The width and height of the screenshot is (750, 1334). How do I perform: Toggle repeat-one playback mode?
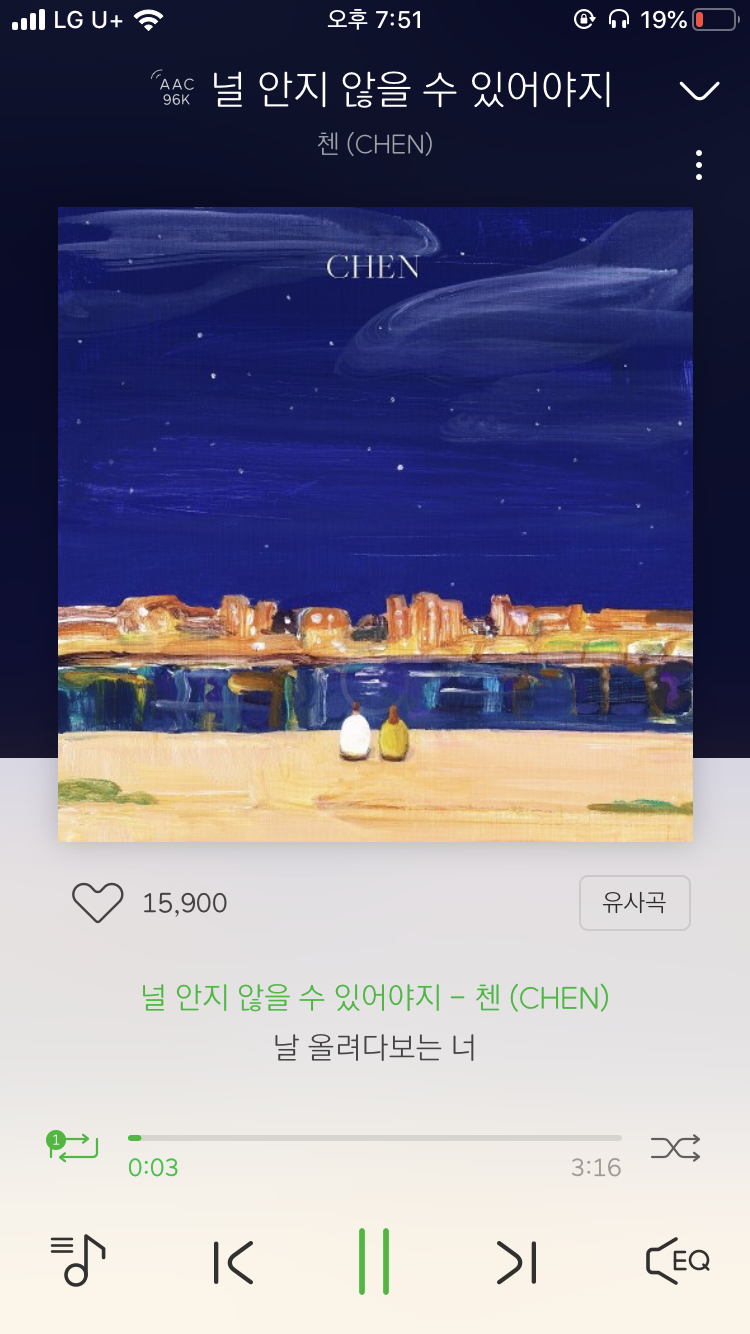[x=73, y=1148]
